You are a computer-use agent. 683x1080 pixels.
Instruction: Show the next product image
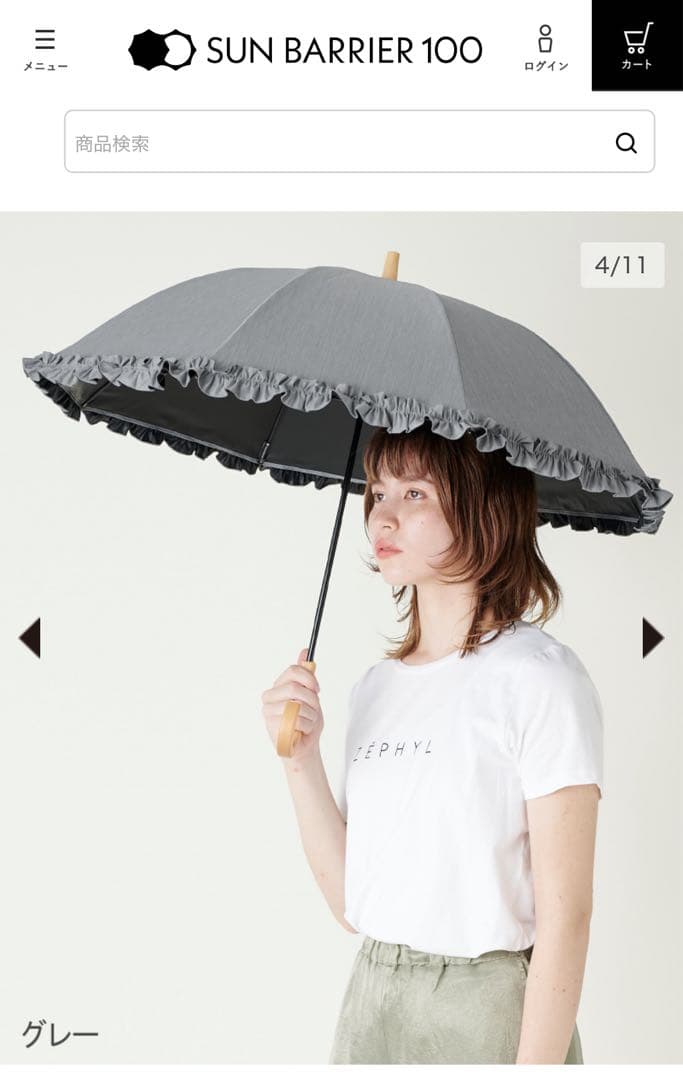coord(652,637)
